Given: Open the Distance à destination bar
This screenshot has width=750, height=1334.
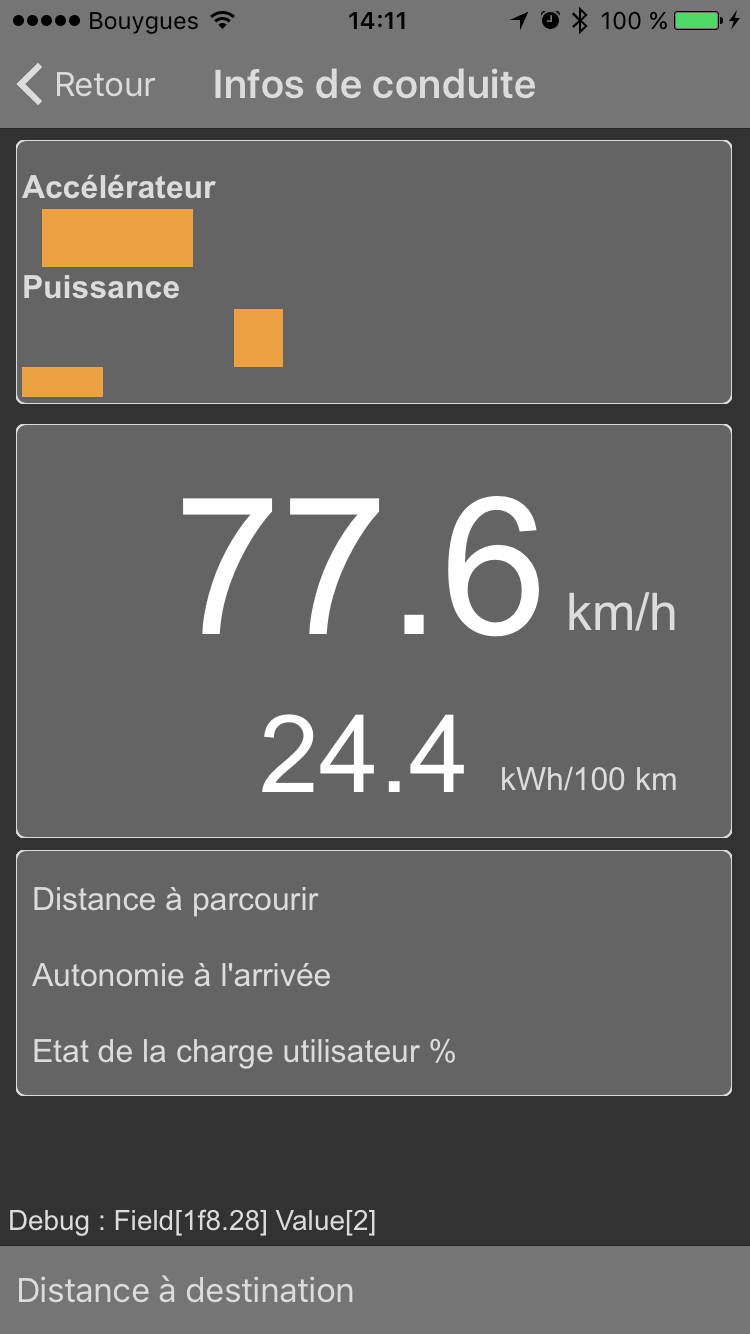Looking at the screenshot, I should click(375, 1290).
